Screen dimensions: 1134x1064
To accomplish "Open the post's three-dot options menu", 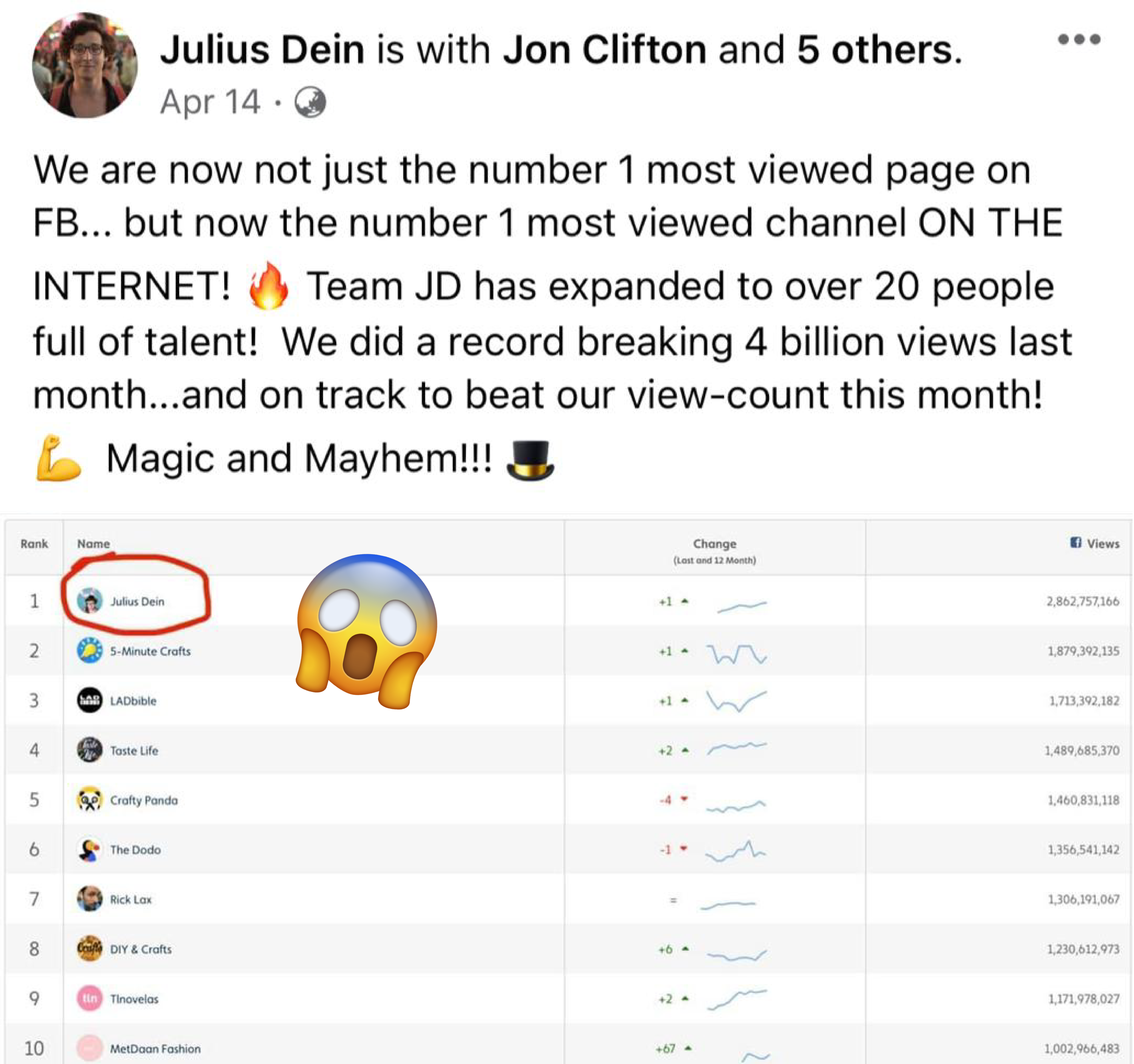I will coord(1078,39).
